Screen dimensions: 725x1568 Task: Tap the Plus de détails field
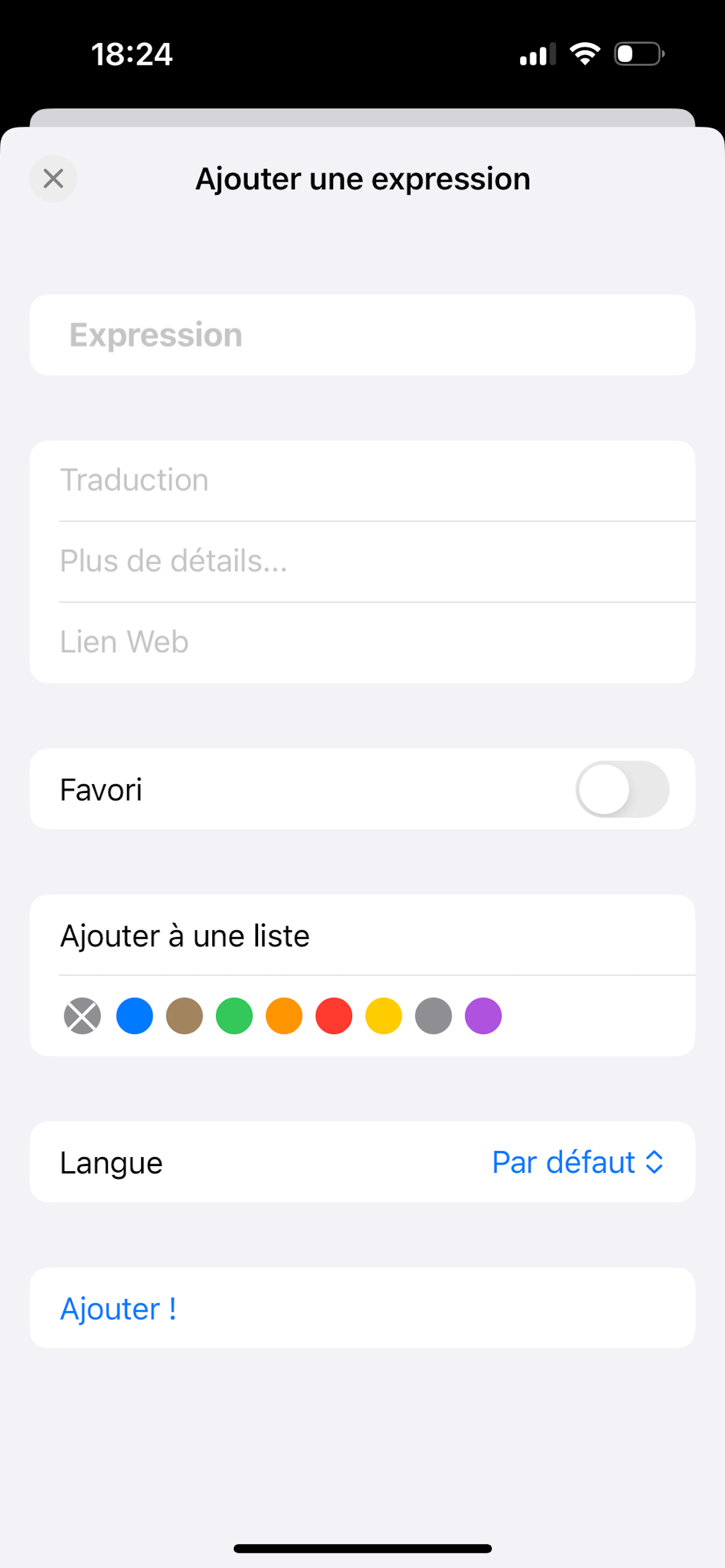[x=362, y=561]
